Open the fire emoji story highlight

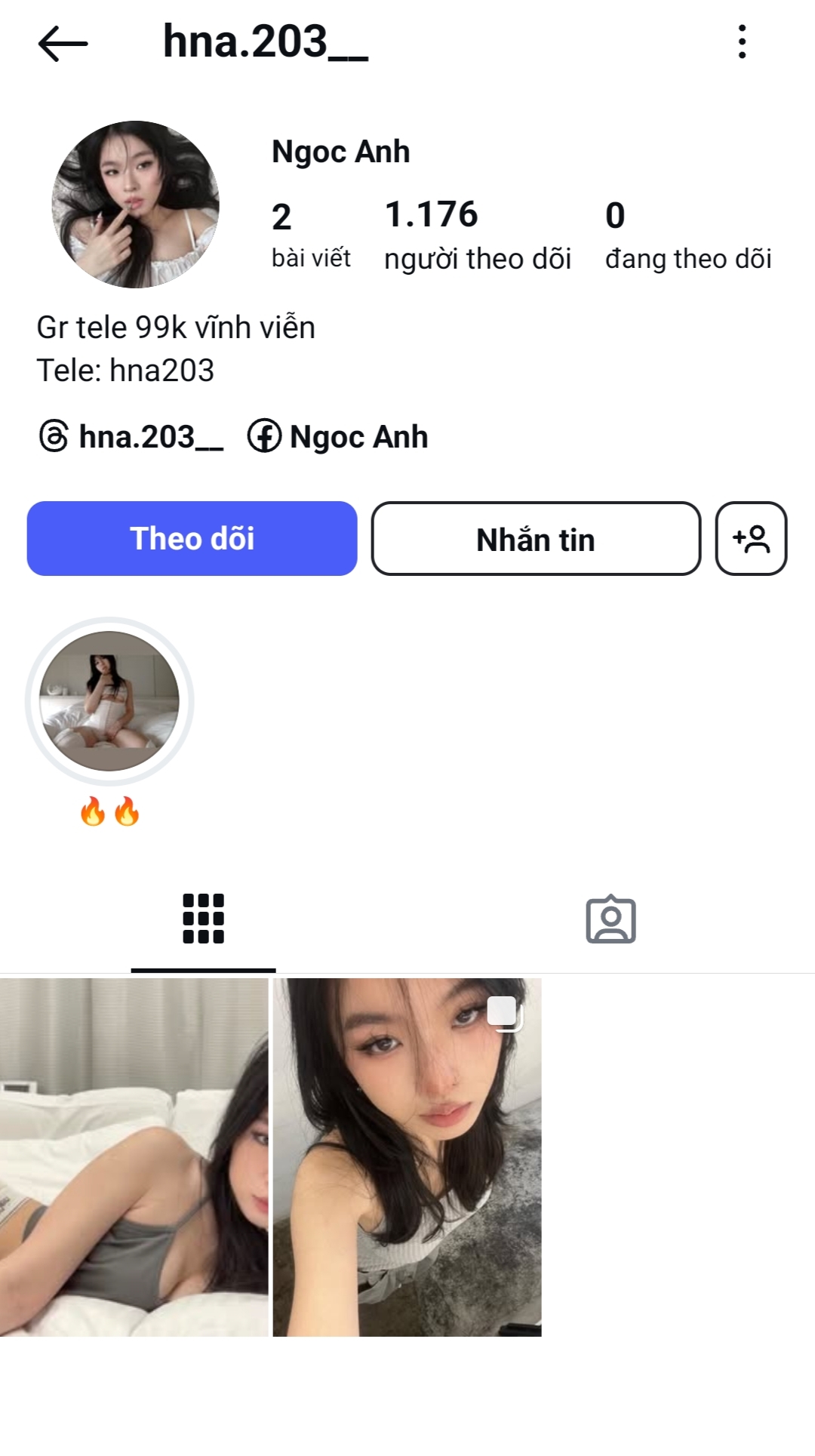(109, 702)
